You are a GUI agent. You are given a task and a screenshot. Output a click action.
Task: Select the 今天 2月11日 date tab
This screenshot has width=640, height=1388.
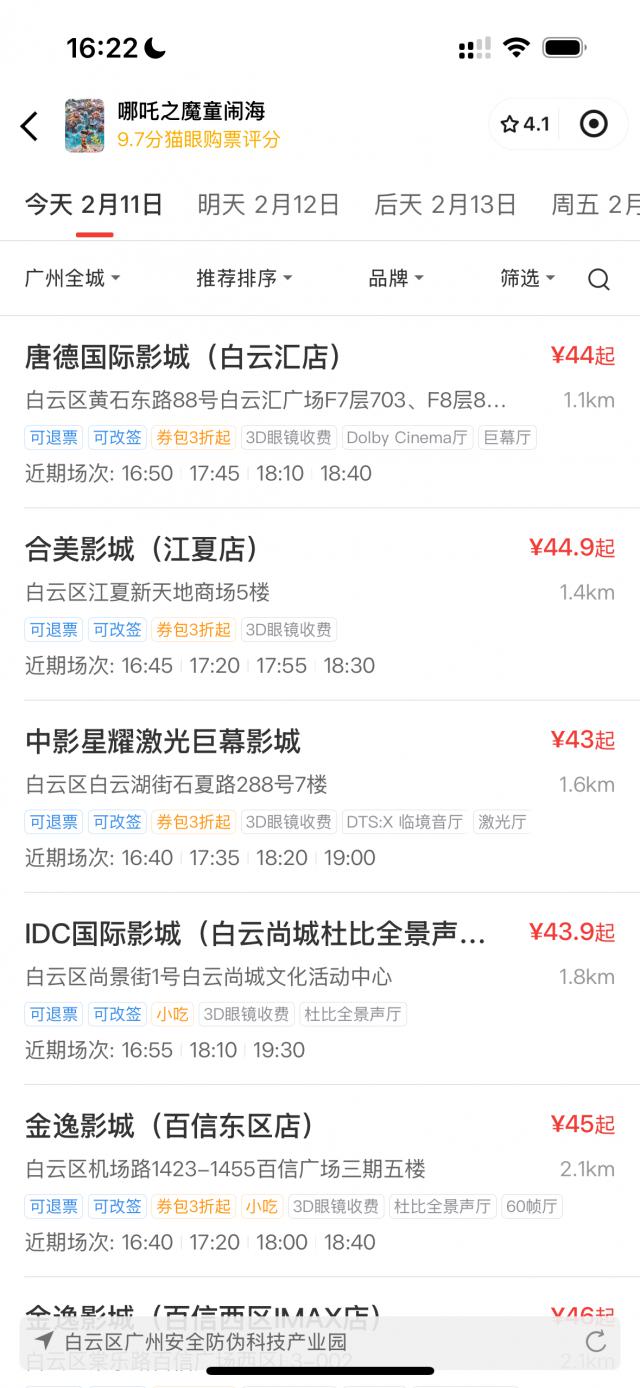point(94,205)
